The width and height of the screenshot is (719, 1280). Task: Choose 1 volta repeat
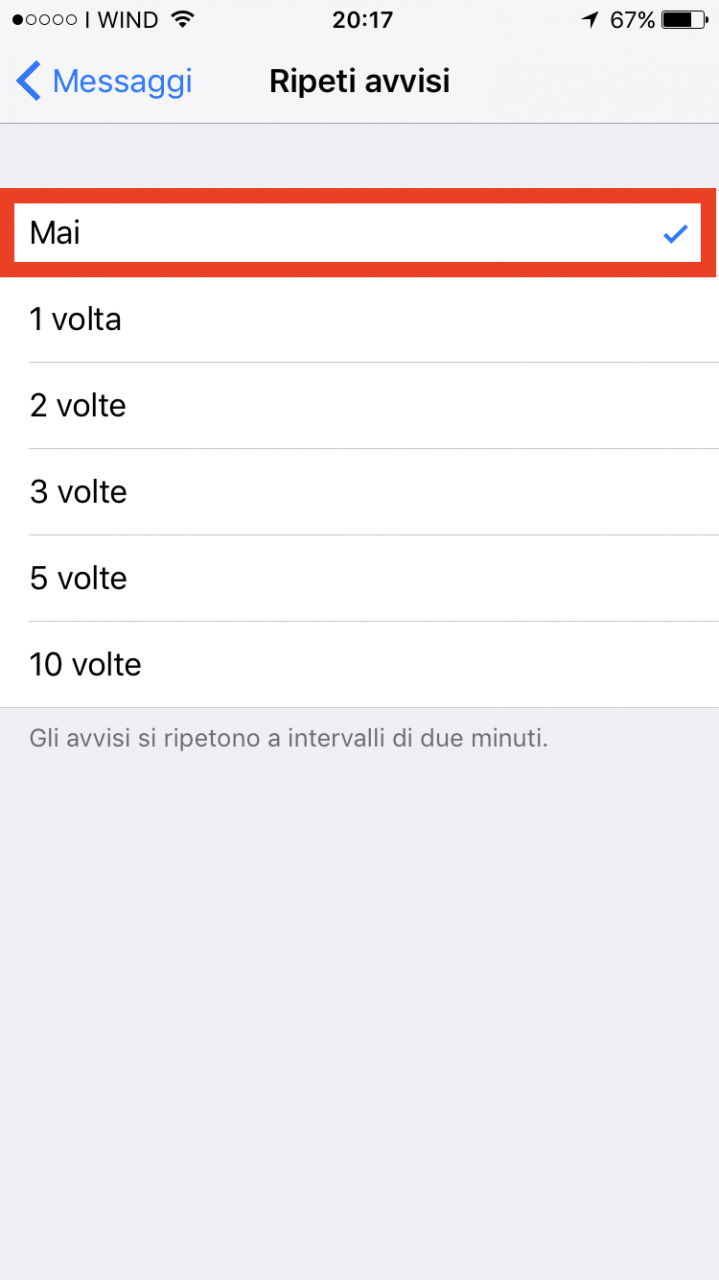point(359,320)
